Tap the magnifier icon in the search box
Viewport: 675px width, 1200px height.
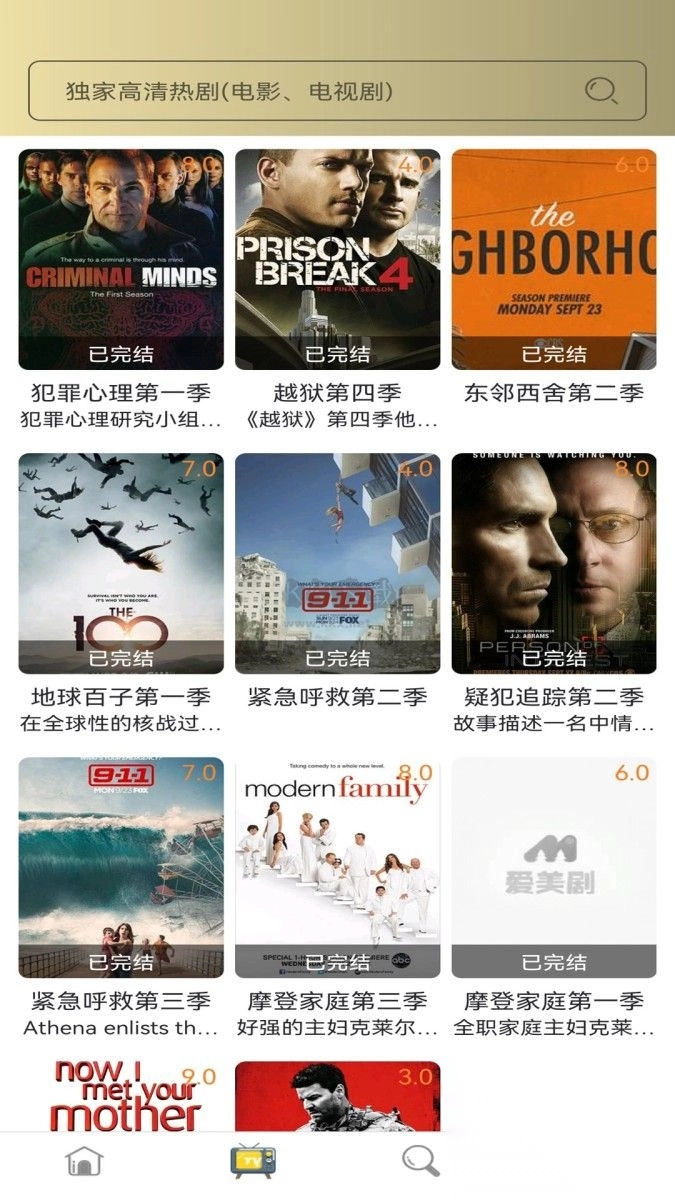click(x=601, y=92)
